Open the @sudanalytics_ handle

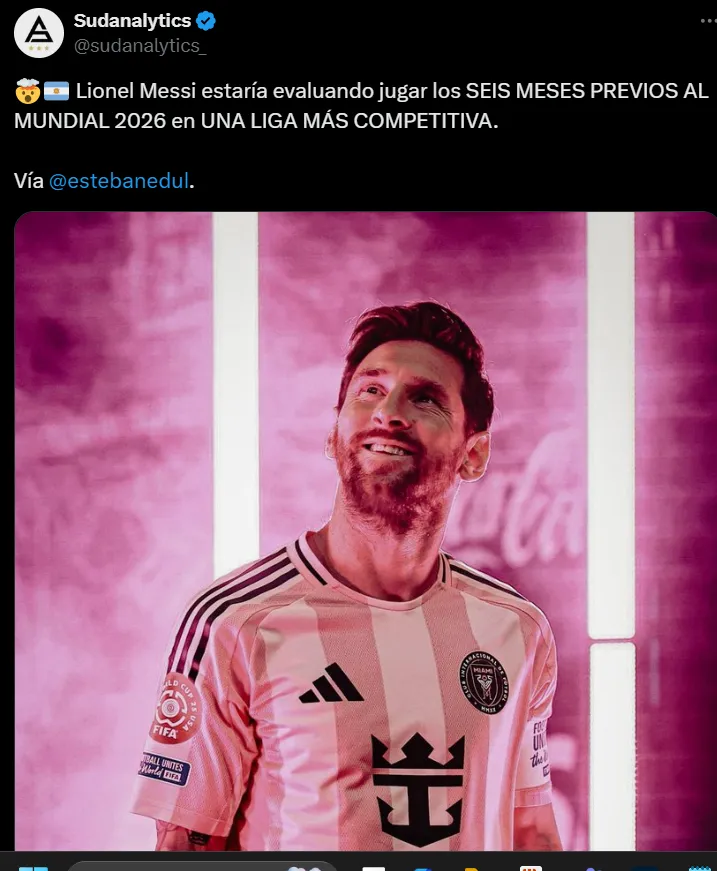point(139,46)
